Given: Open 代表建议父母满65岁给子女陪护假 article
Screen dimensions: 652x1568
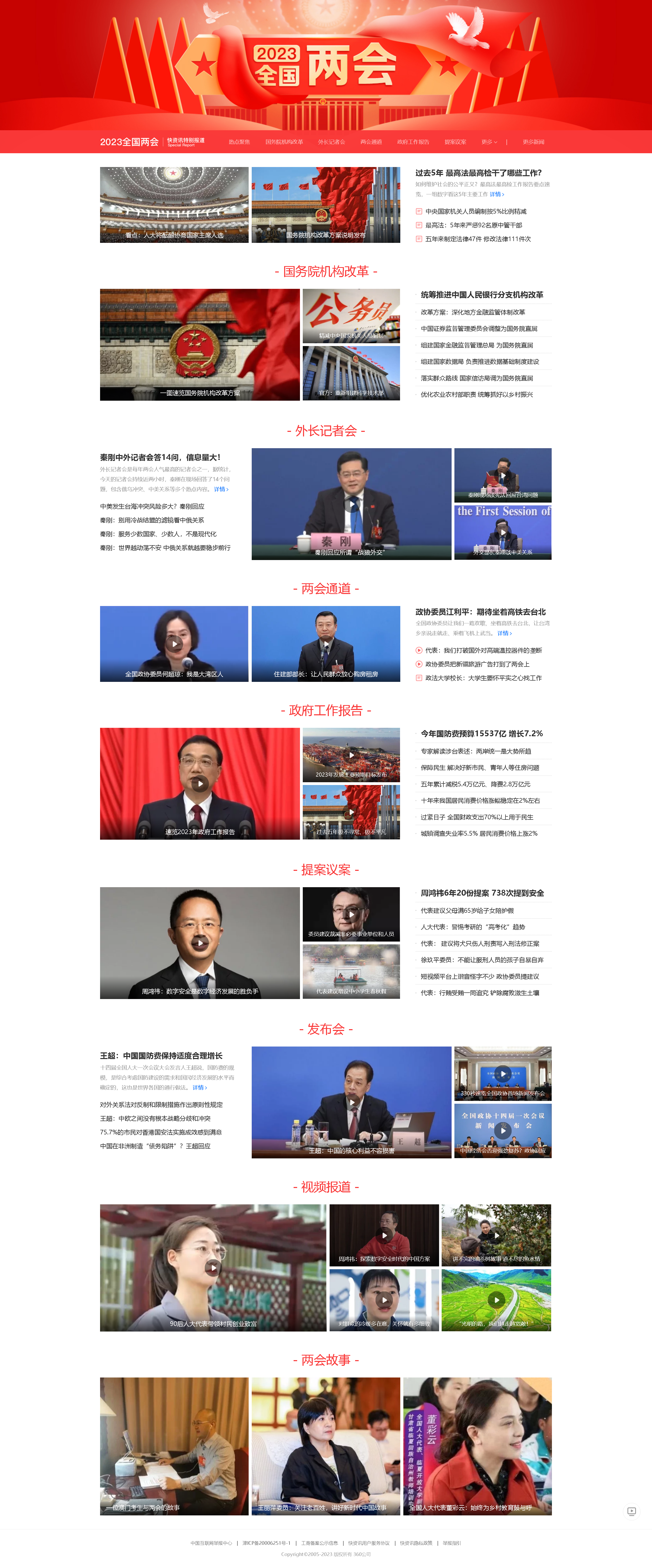Looking at the screenshot, I should click(x=467, y=911).
